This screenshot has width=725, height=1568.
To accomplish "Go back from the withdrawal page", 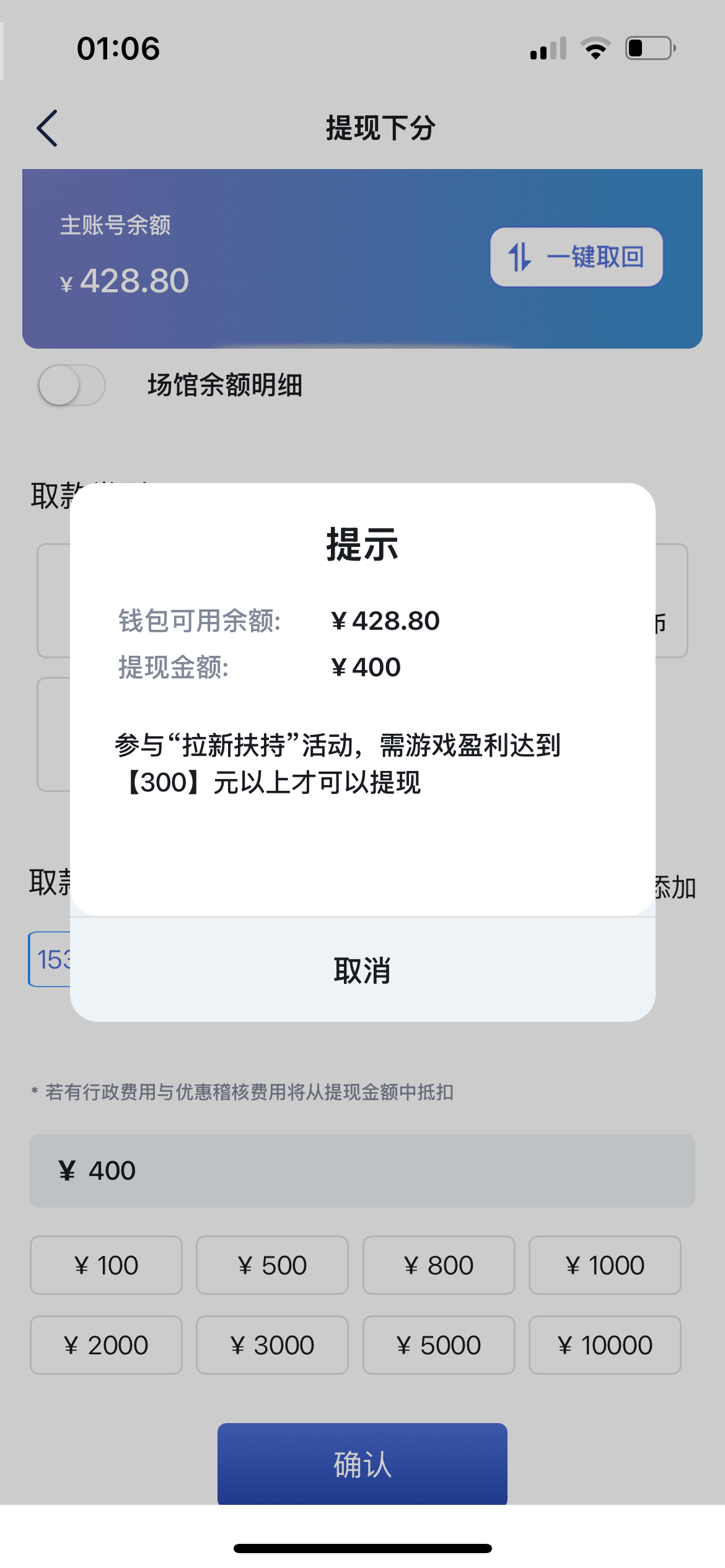I will (x=48, y=128).
